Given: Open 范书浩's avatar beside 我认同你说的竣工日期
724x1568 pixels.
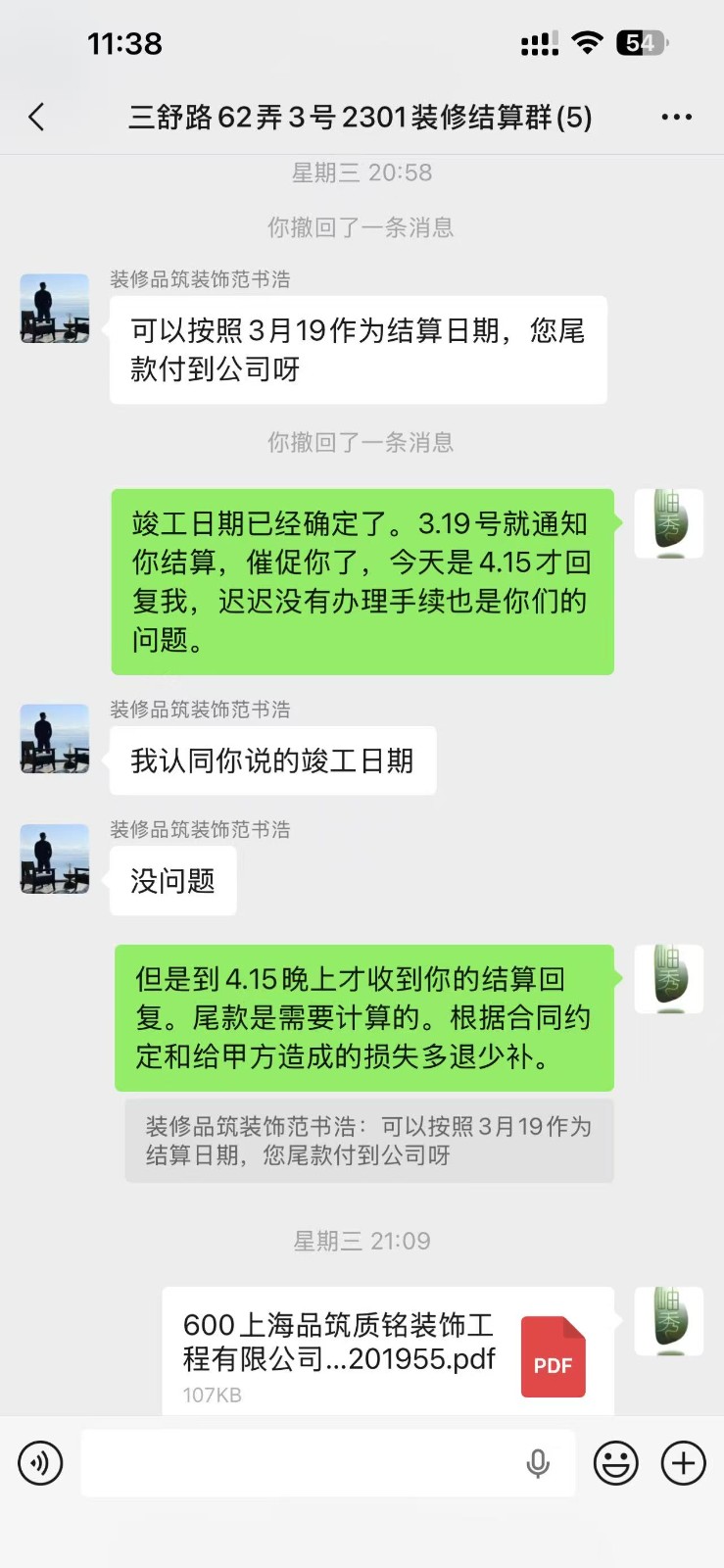Looking at the screenshot, I should pyautogui.click(x=55, y=739).
